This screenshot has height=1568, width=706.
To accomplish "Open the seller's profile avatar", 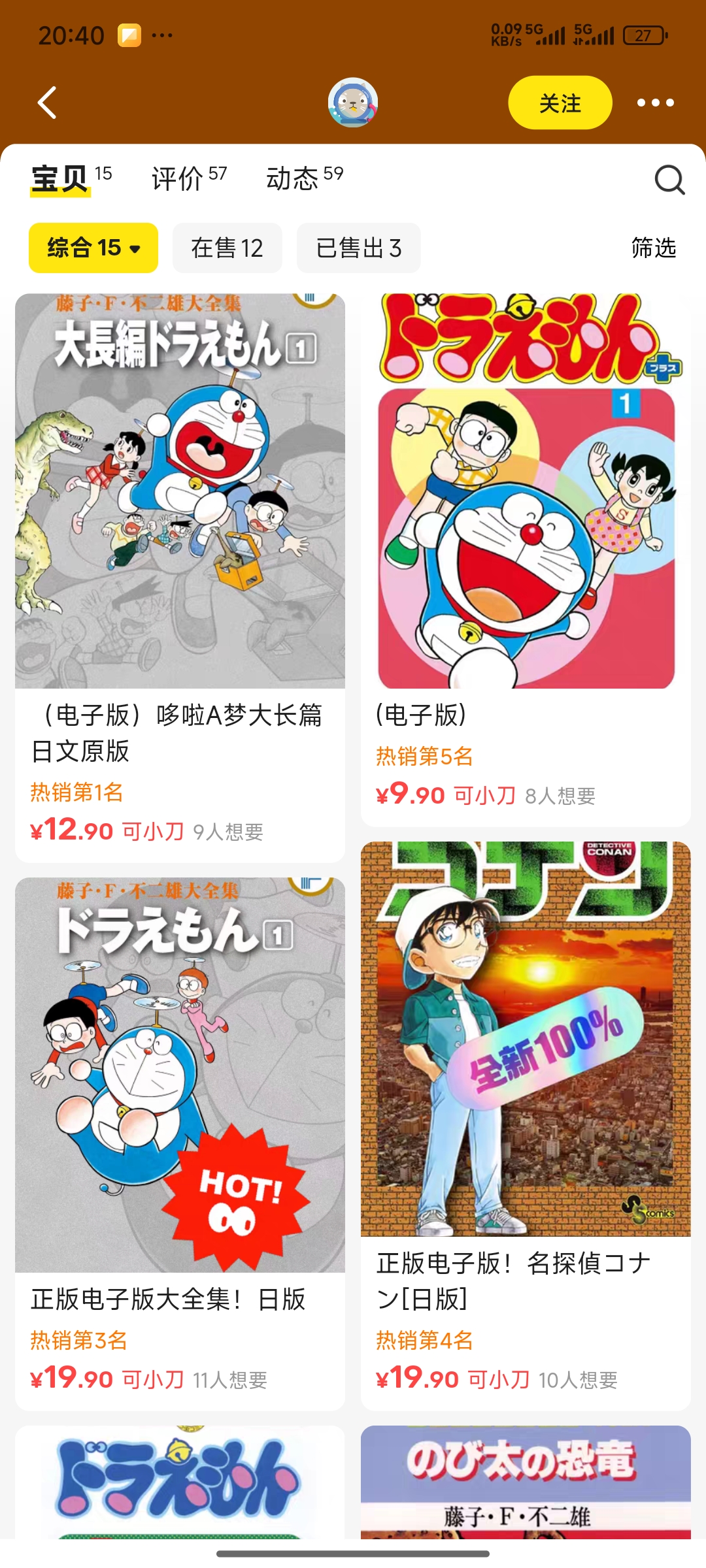I will pyautogui.click(x=353, y=103).
